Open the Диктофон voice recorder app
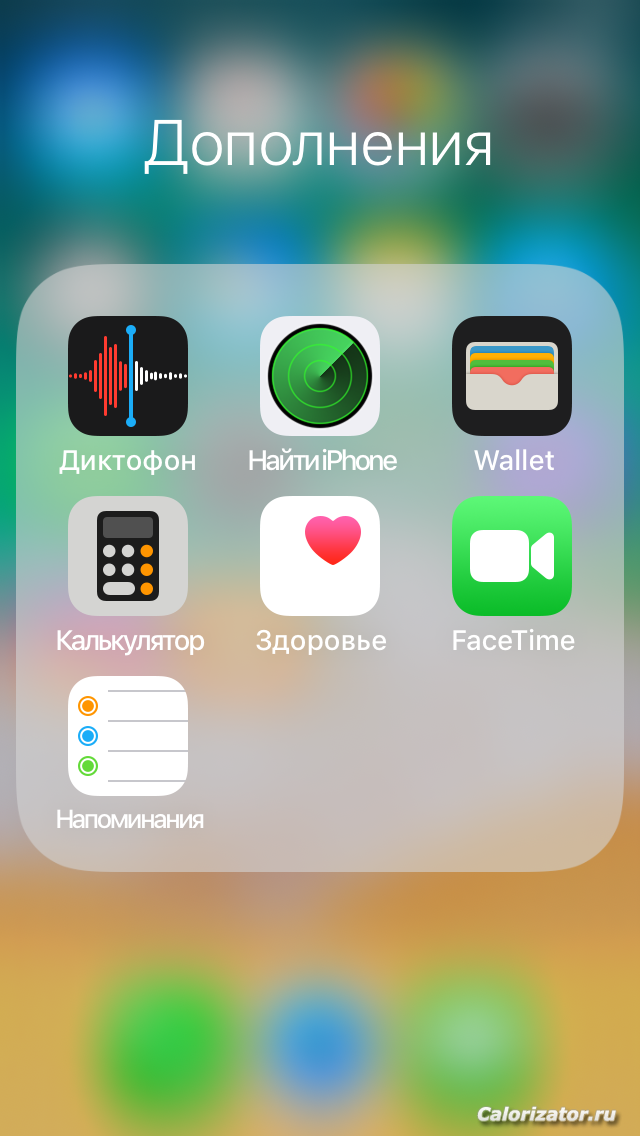 128,376
